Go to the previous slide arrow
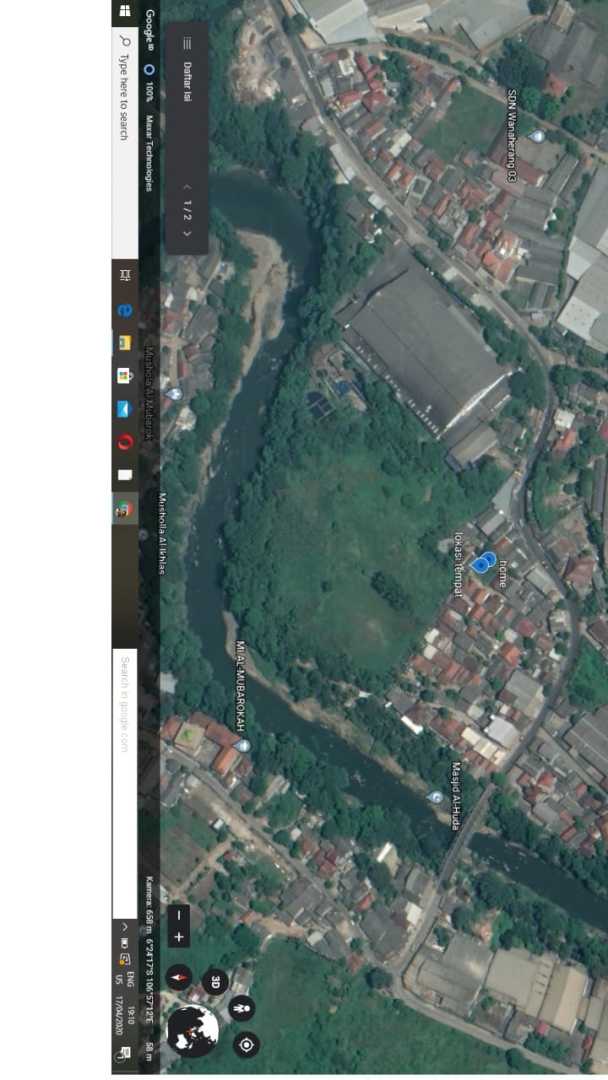Image resolution: width=608 pixels, height=1080 pixels. pos(186,187)
